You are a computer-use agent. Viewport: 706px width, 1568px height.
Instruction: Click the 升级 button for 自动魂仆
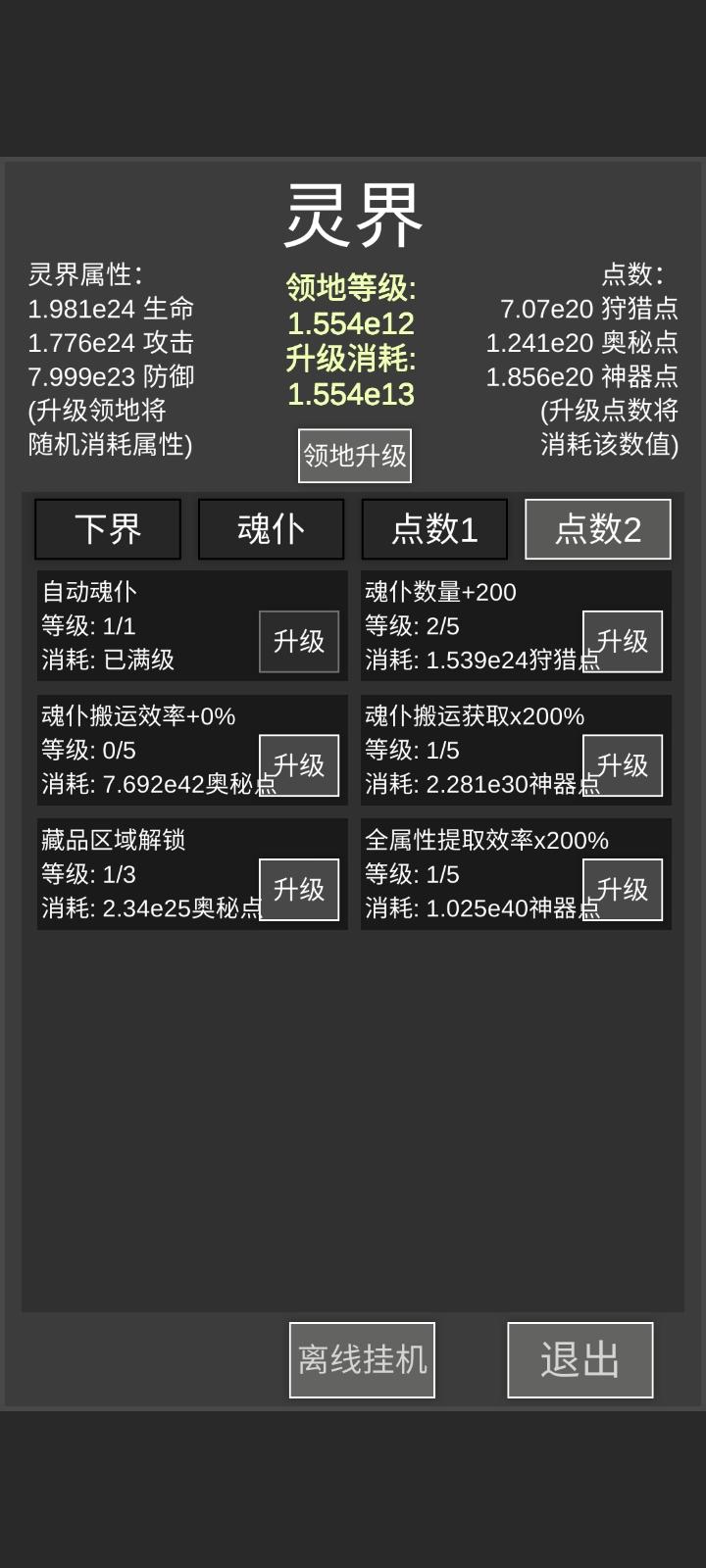tap(298, 641)
